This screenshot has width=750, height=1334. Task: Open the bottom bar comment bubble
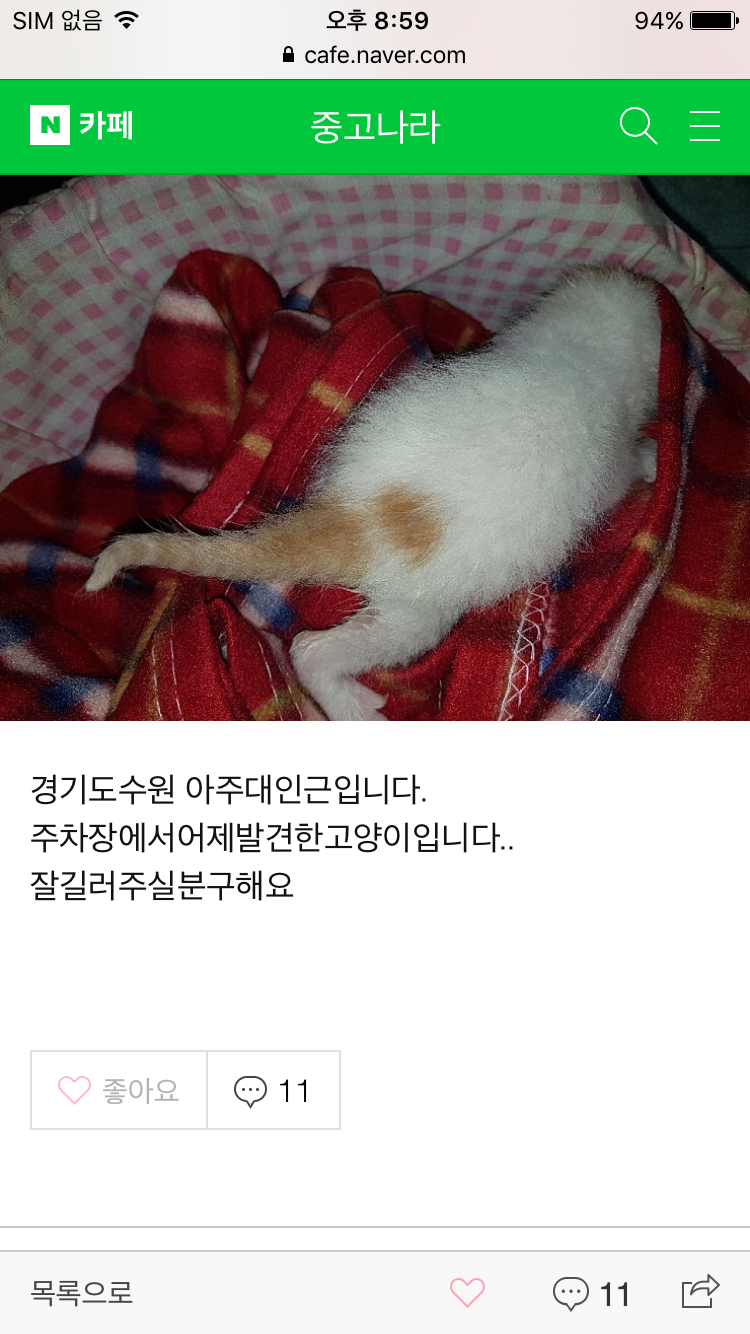pos(591,1294)
